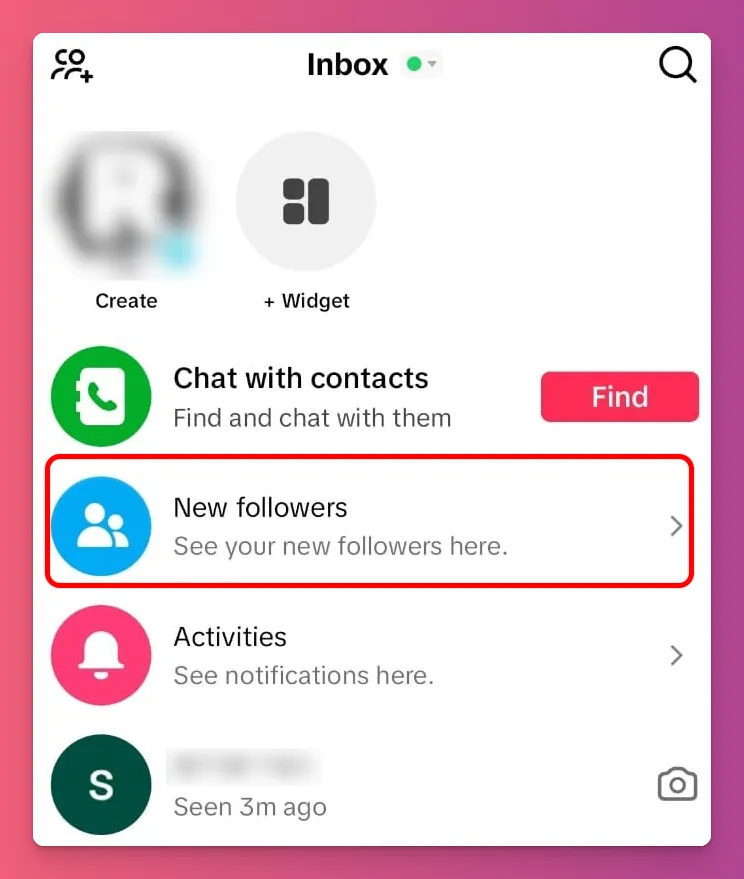744x879 pixels.
Task: Open the S avatar of the conversation
Action: pyautogui.click(x=100, y=784)
